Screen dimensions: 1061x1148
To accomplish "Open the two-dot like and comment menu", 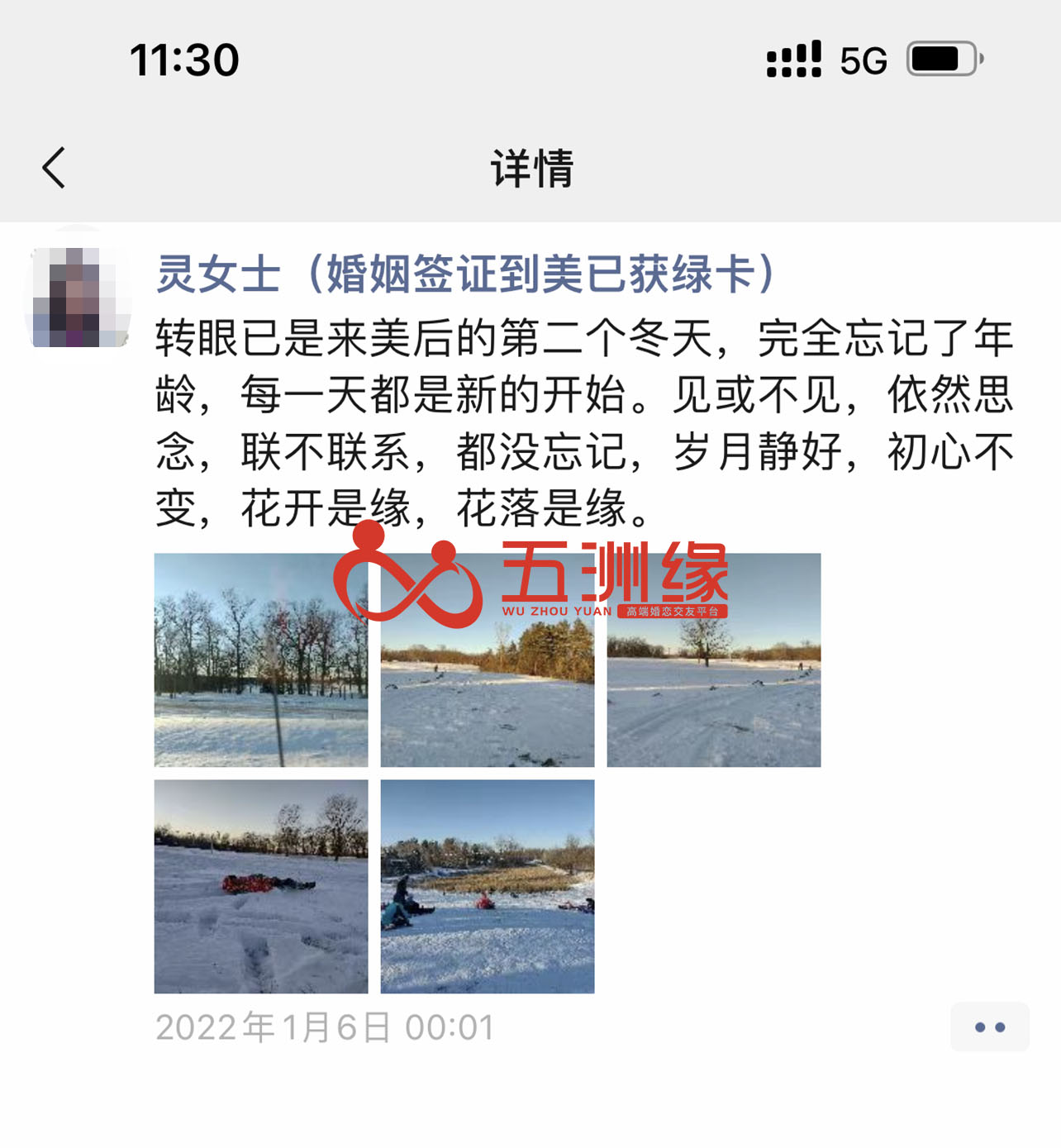I will 989,1027.
